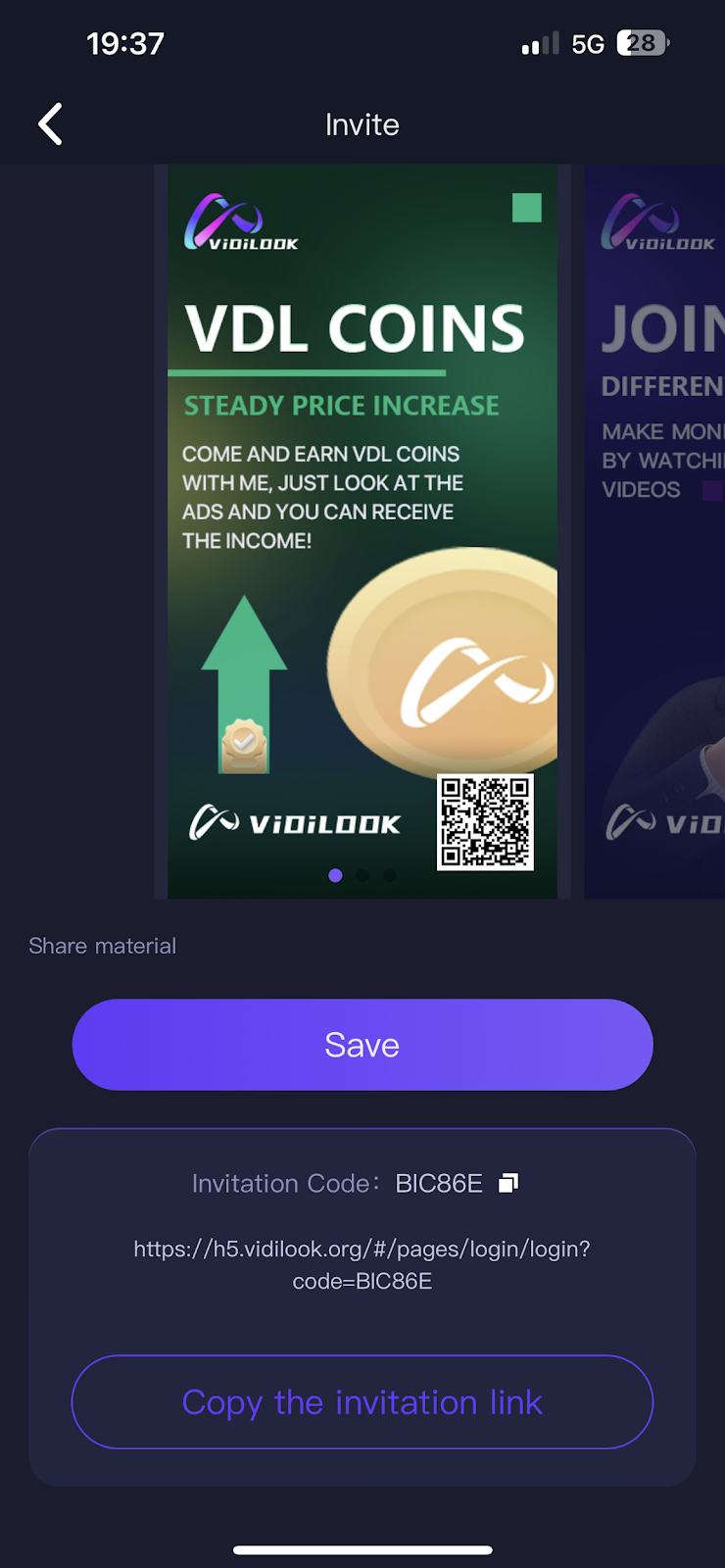Tap the VDL COINS poster card
This screenshot has width=725, height=1568.
pyautogui.click(x=362, y=529)
